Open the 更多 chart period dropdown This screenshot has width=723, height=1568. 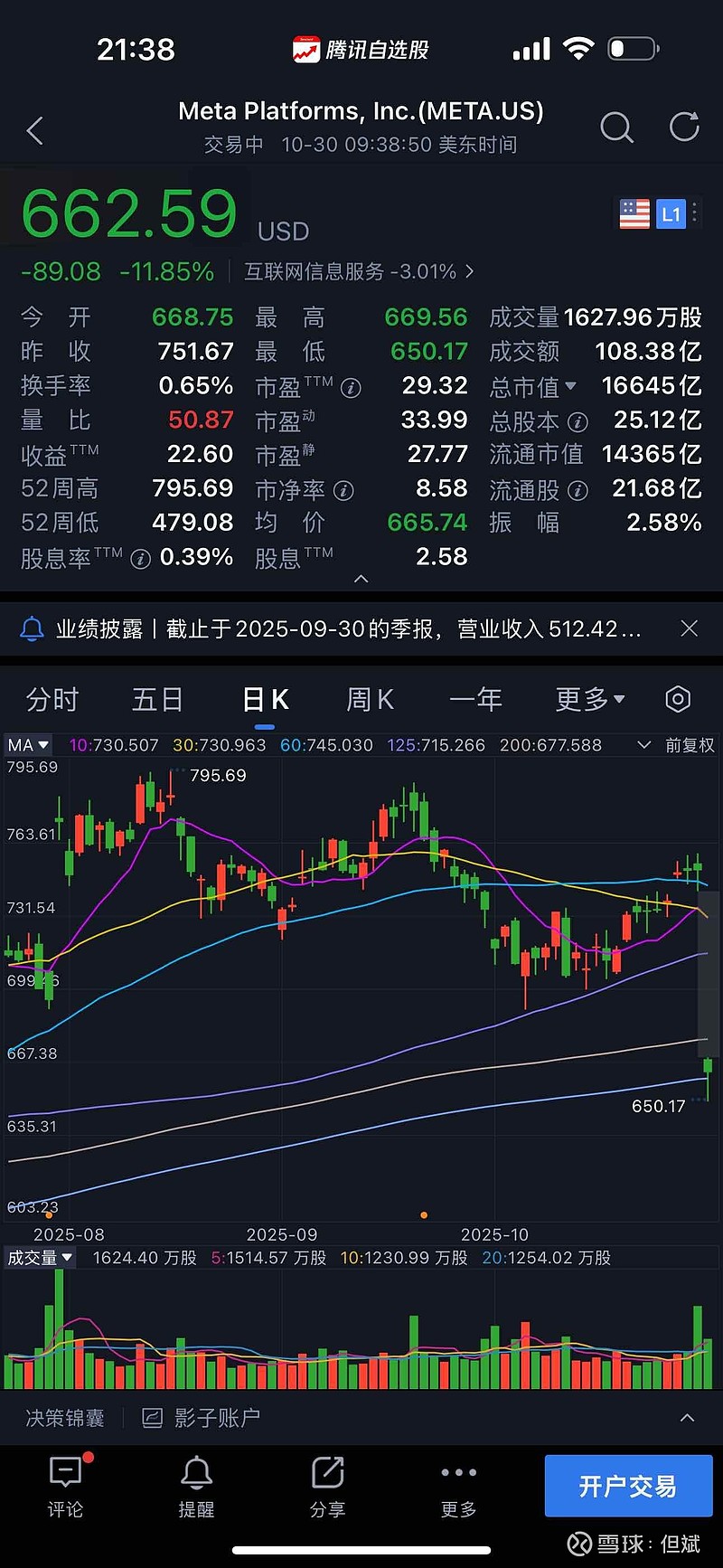pyautogui.click(x=589, y=700)
